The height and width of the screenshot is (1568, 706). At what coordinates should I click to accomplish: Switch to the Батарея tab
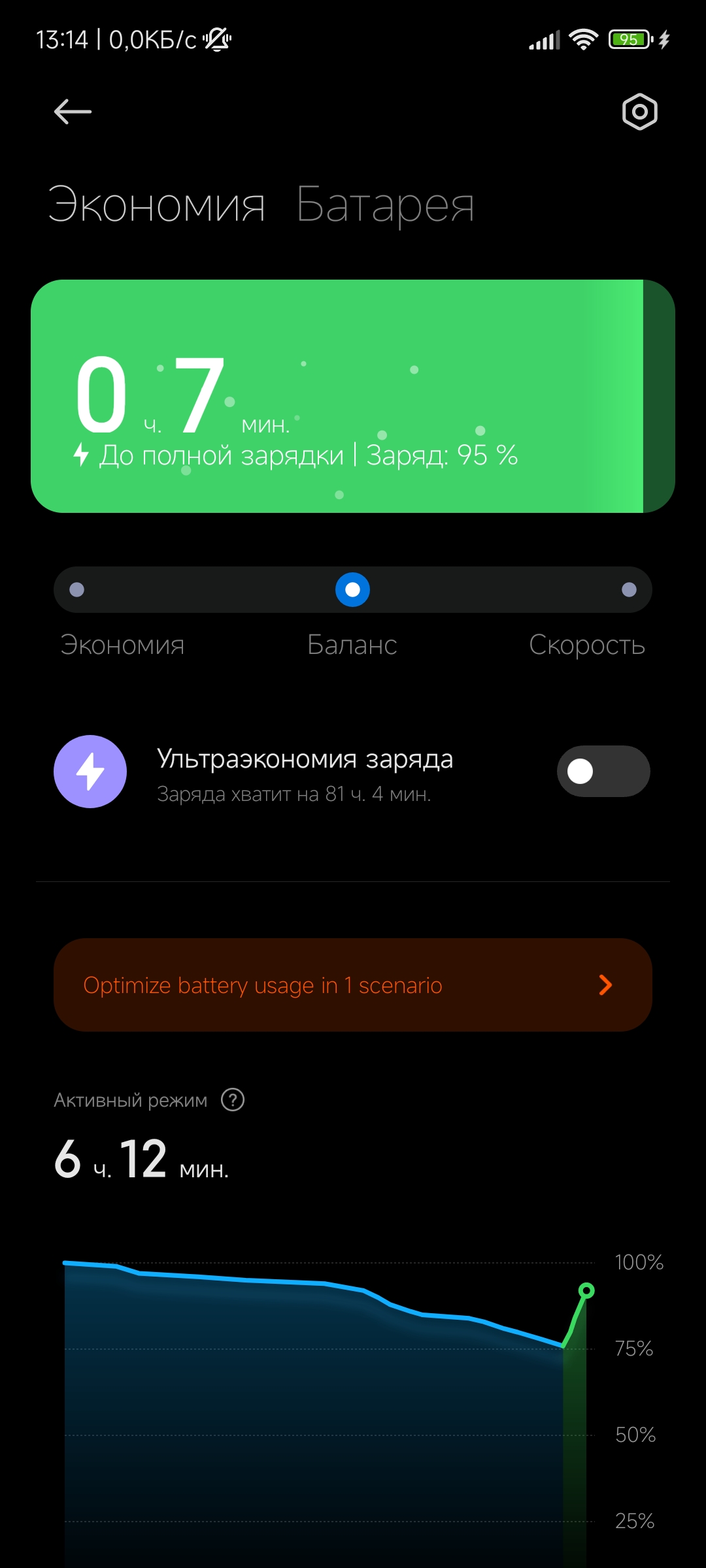click(x=385, y=205)
